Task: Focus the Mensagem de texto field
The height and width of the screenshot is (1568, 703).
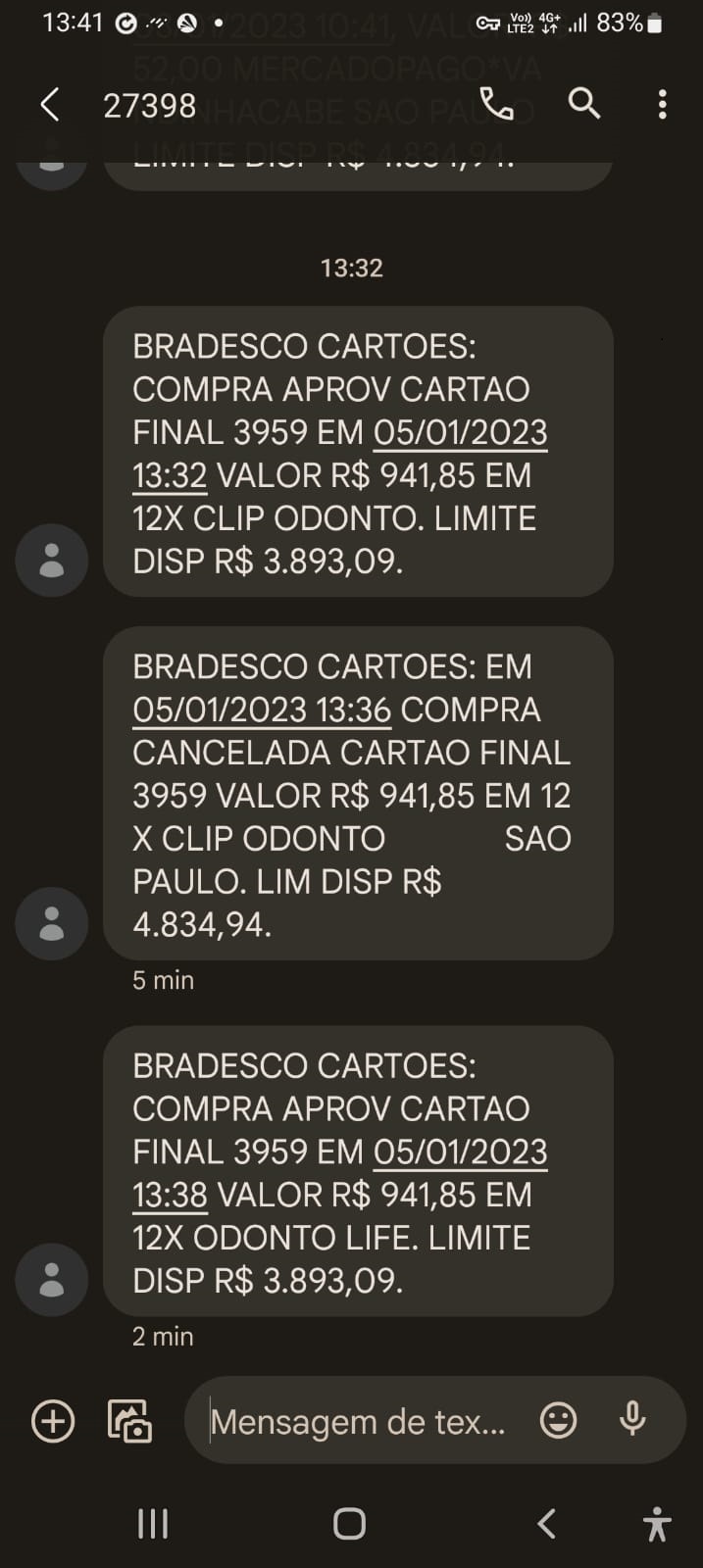Action: click(358, 1421)
